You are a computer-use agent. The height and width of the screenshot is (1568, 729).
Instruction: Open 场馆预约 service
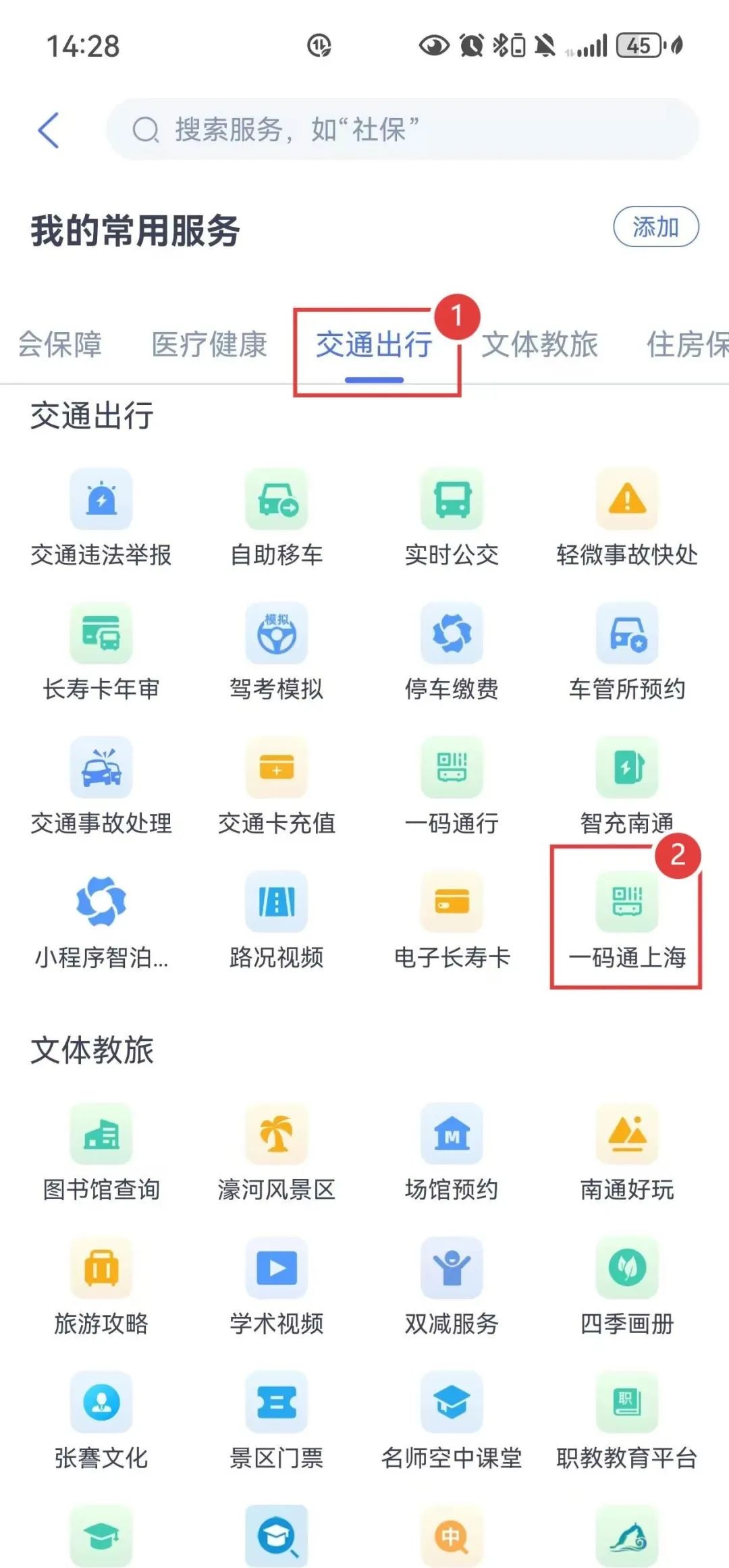coord(452,1135)
